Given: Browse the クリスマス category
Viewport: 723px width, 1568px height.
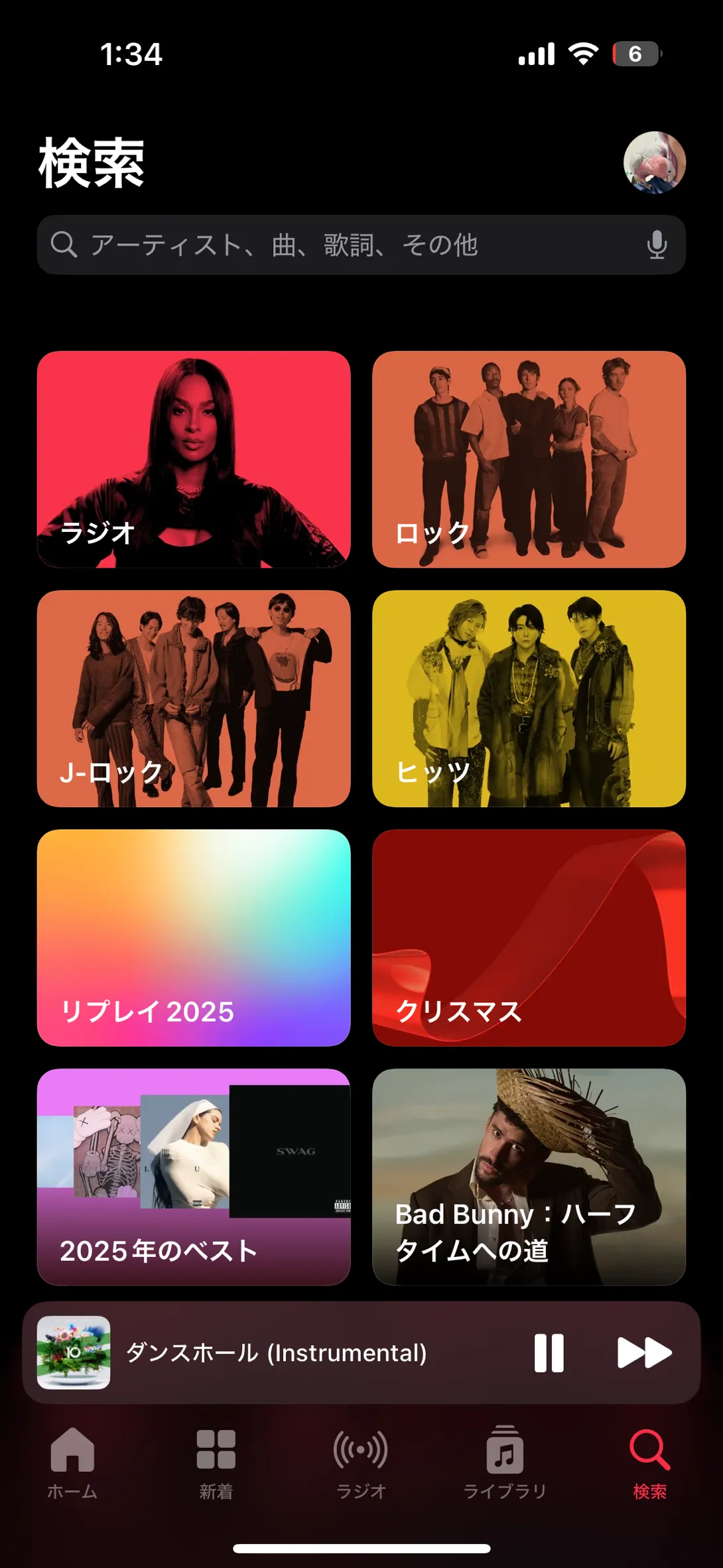Looking at the screenshot, I should pyautogui.click(x=529, y=937).
